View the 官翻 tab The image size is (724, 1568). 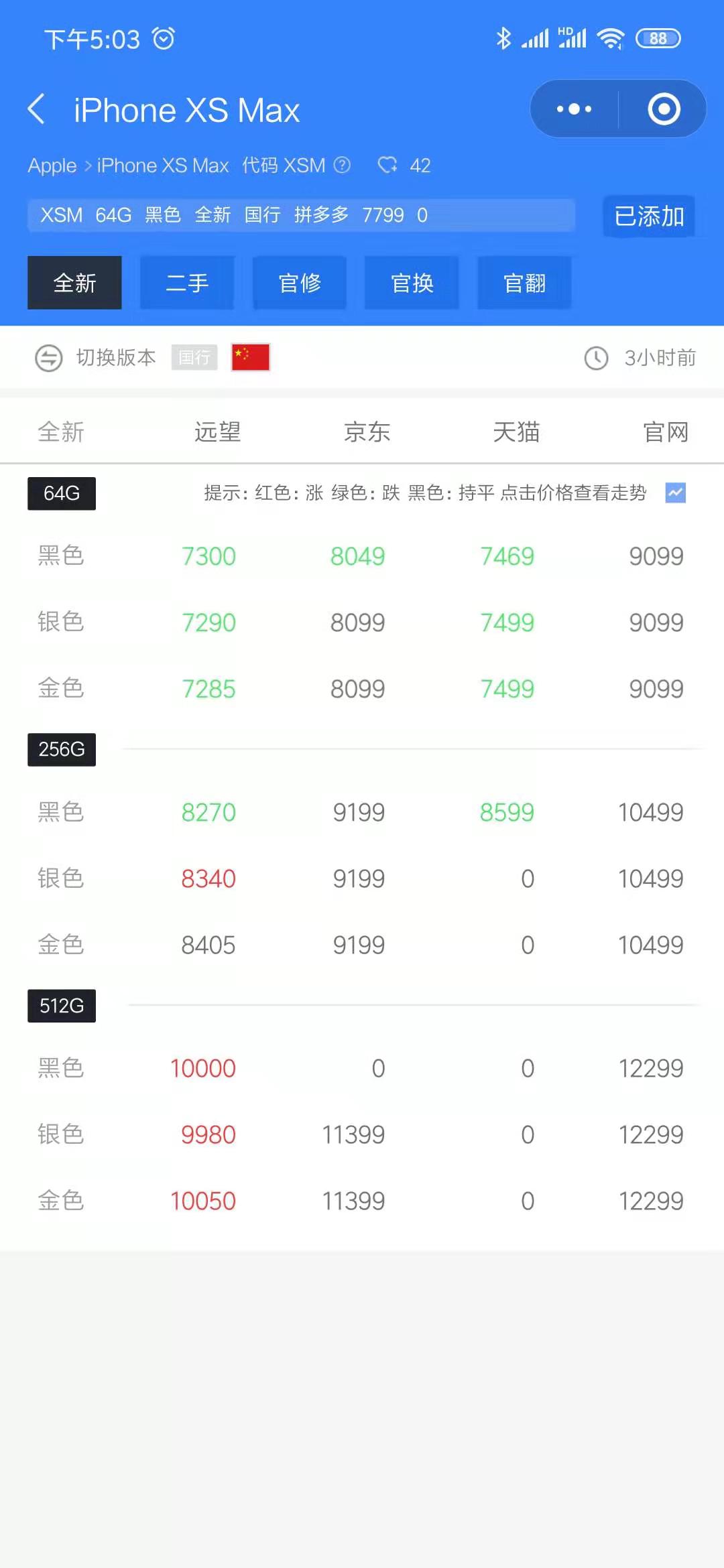524,283
